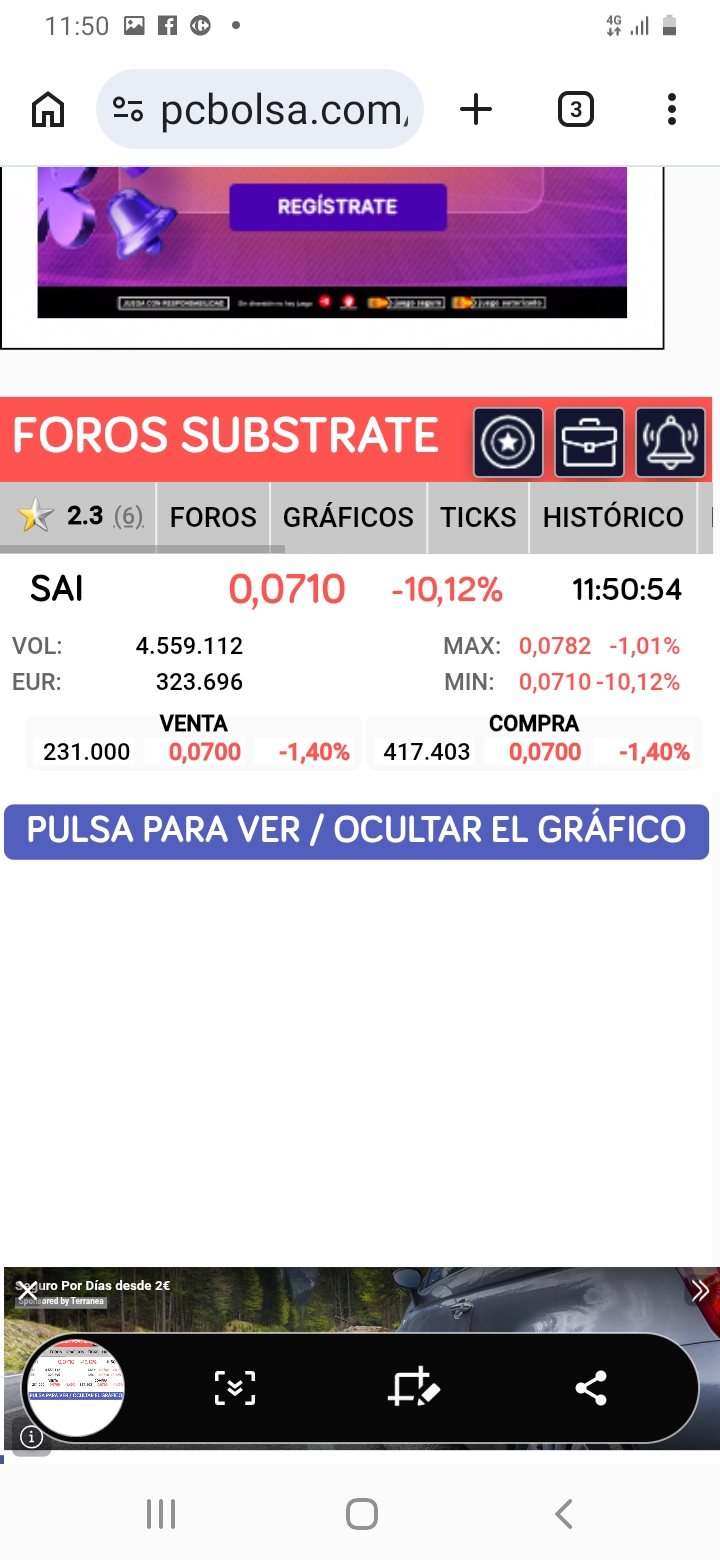
Task: Set an alert with the bell icon
Action: click(x=670, y=441)
